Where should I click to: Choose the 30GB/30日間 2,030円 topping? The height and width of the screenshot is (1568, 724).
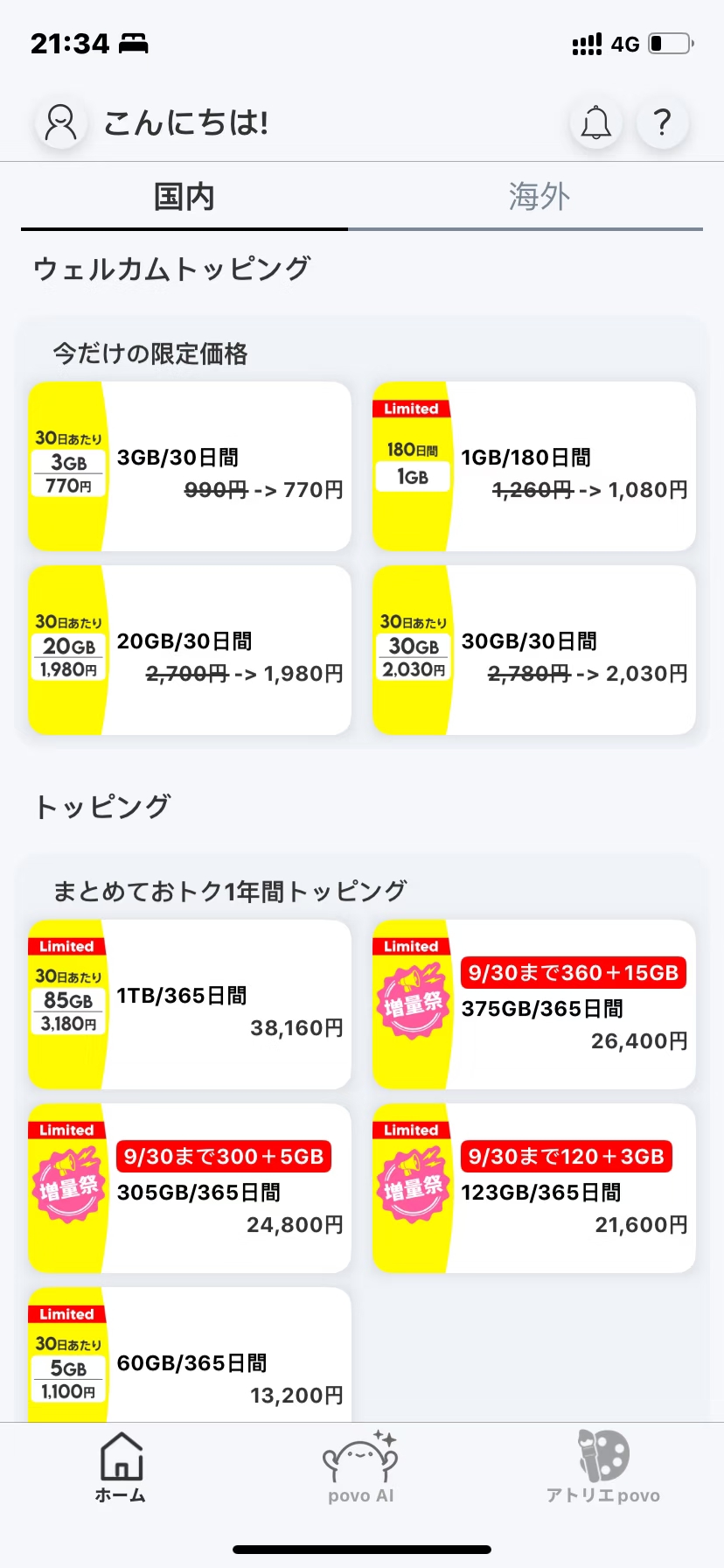[x=534, y=650]
